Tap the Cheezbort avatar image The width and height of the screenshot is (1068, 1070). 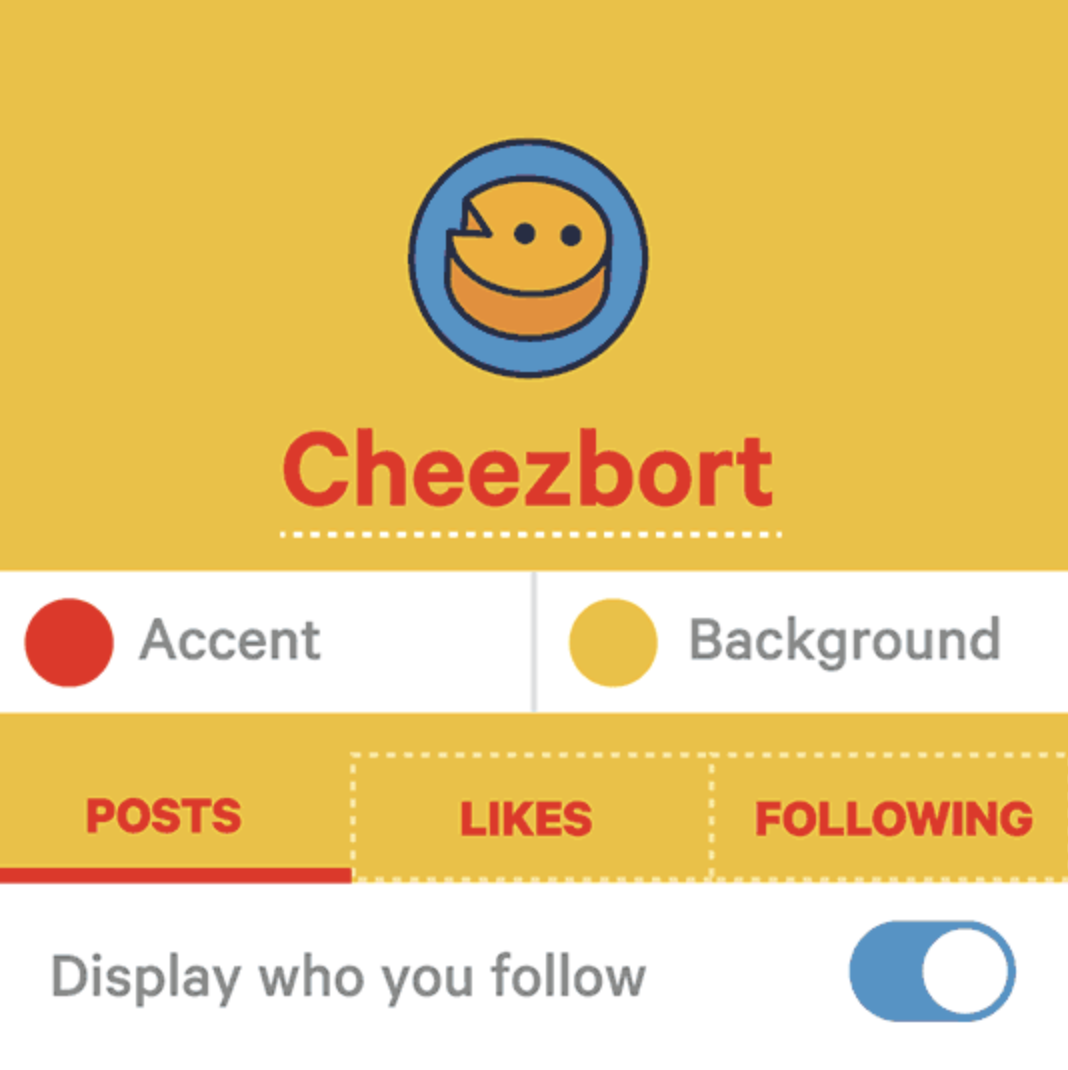pos(528,258)
